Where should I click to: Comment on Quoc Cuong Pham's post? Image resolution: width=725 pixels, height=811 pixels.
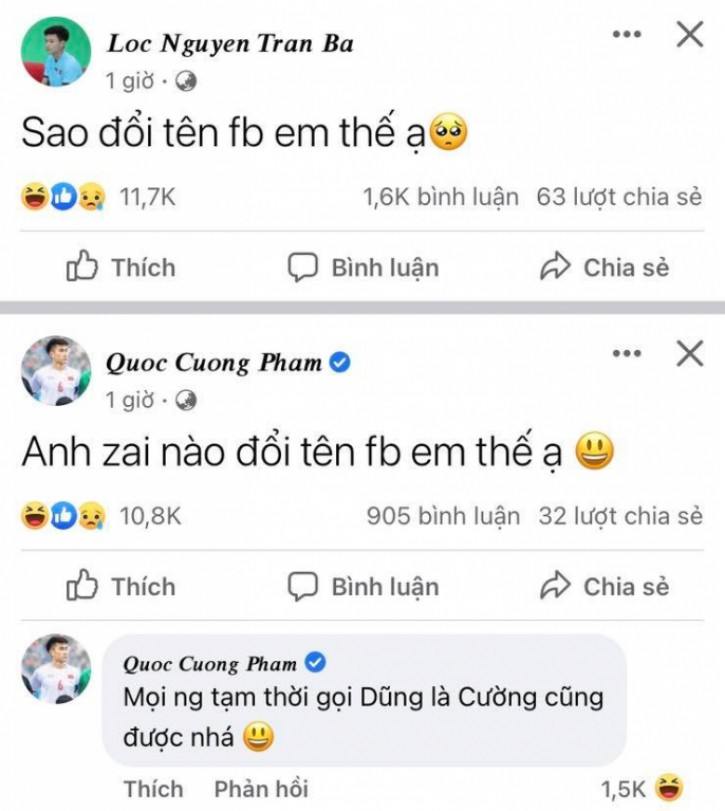(363, 587)
